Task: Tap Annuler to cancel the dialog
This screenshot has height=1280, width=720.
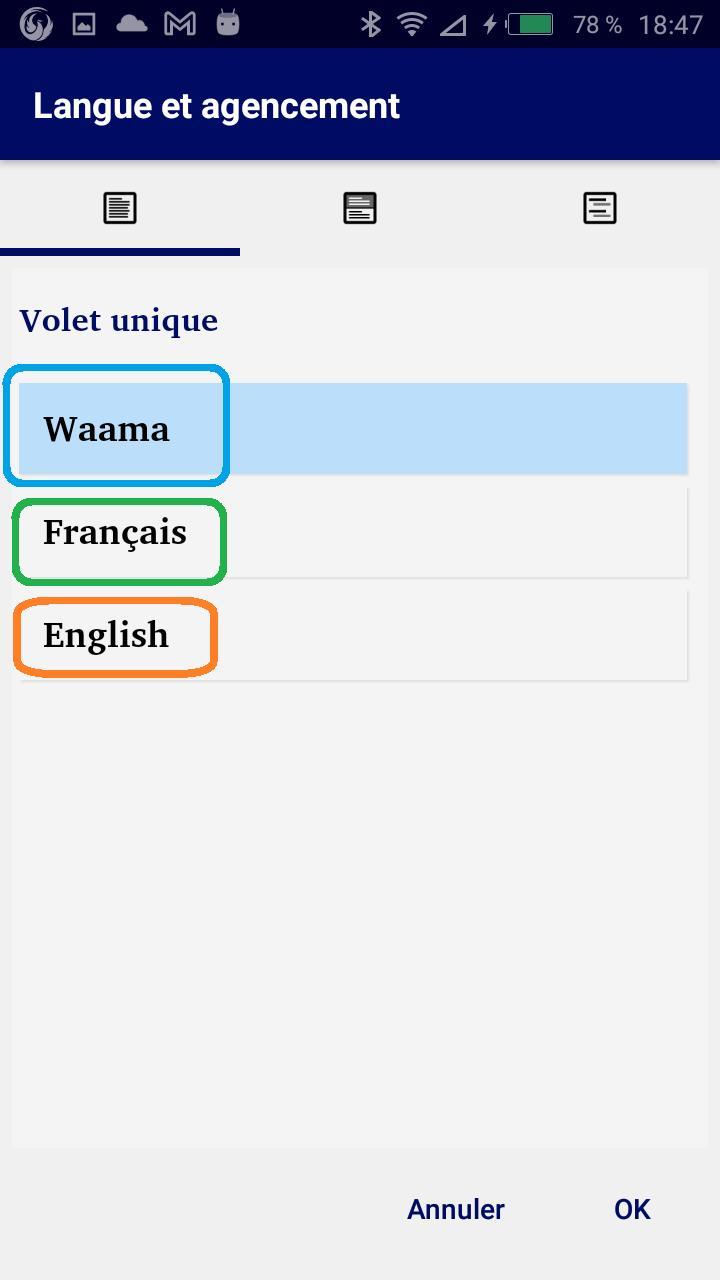Action: [455, 1208]
